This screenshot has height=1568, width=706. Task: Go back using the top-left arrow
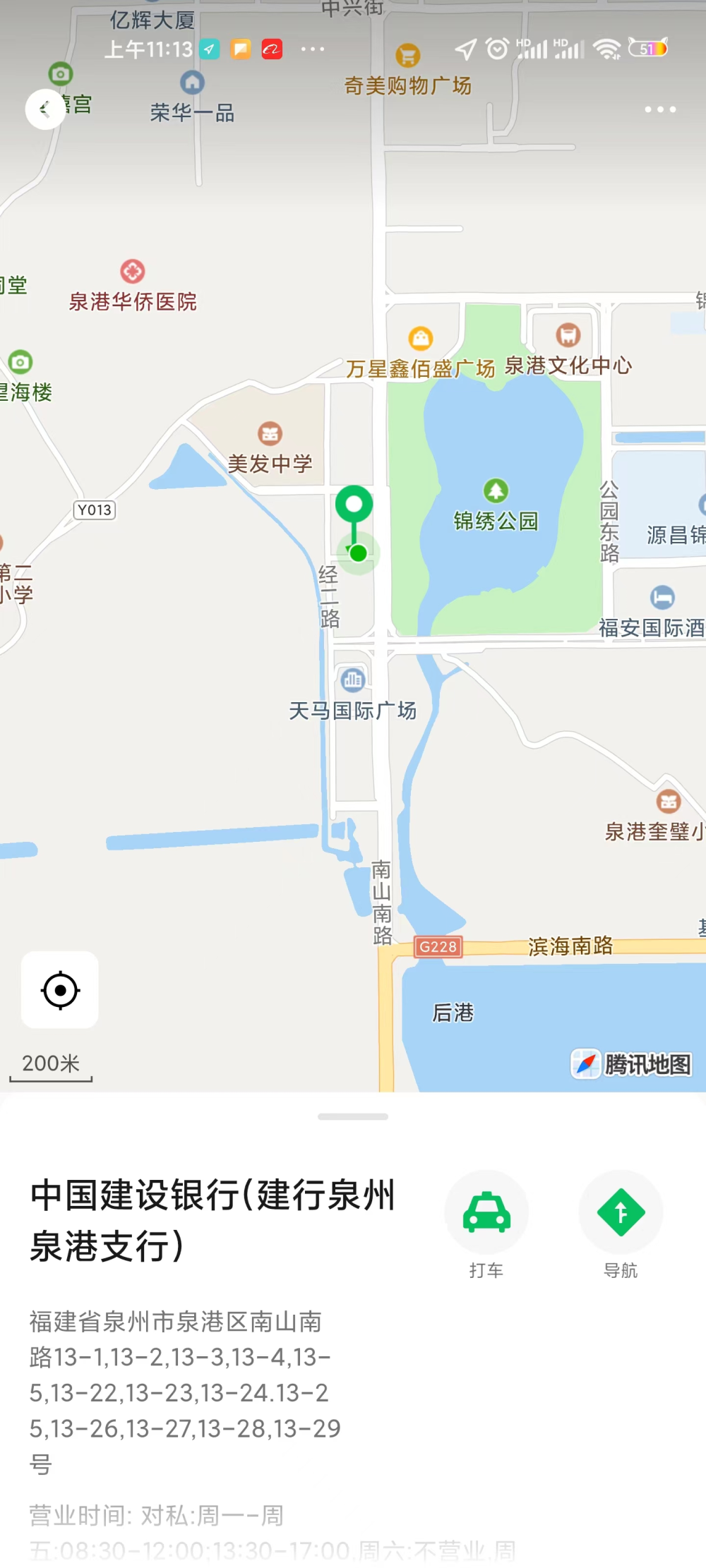[45, 109]
